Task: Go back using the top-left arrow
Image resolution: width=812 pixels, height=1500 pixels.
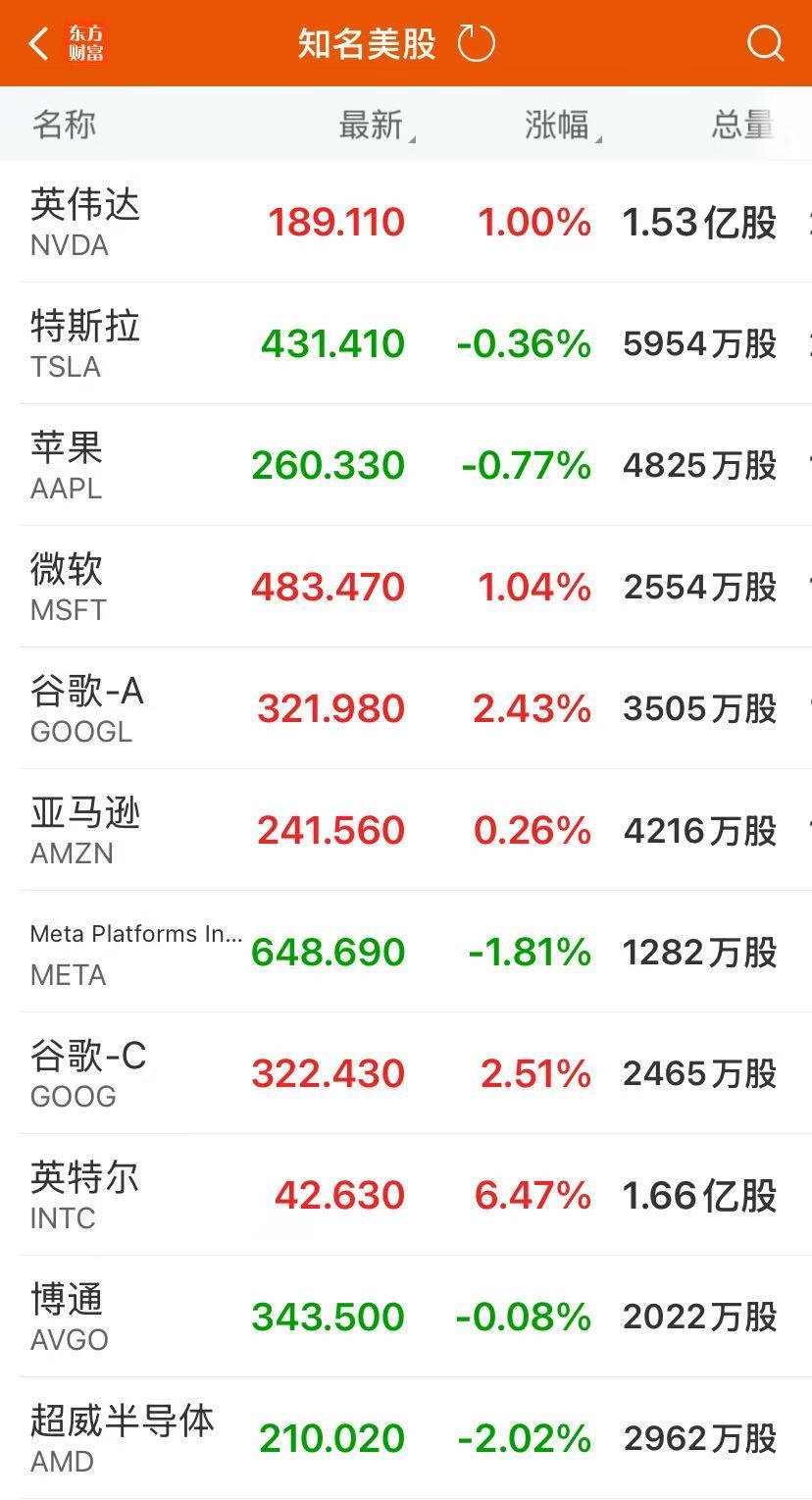Action: pos(39,44)
